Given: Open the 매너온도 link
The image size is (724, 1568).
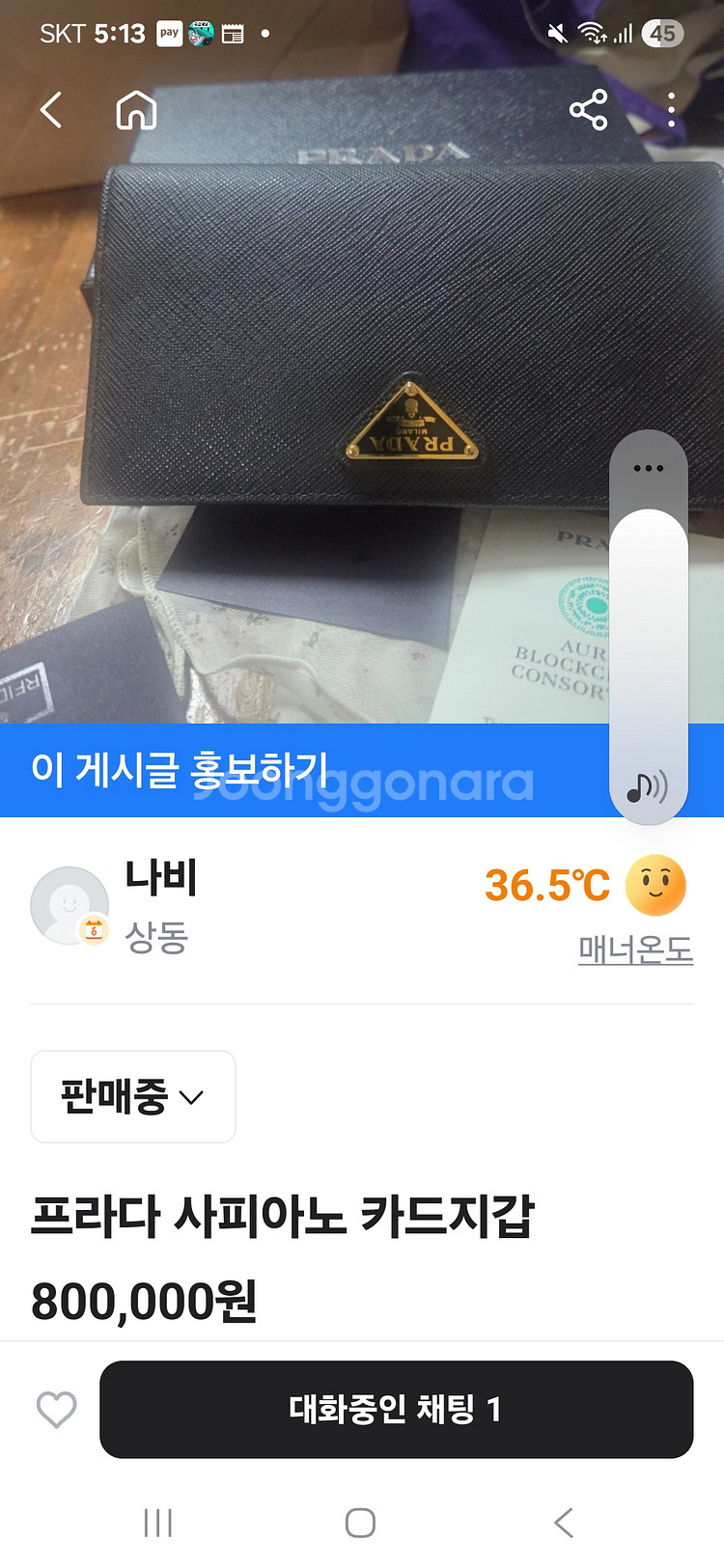Looking at the screenshot, I should point(636,950).
